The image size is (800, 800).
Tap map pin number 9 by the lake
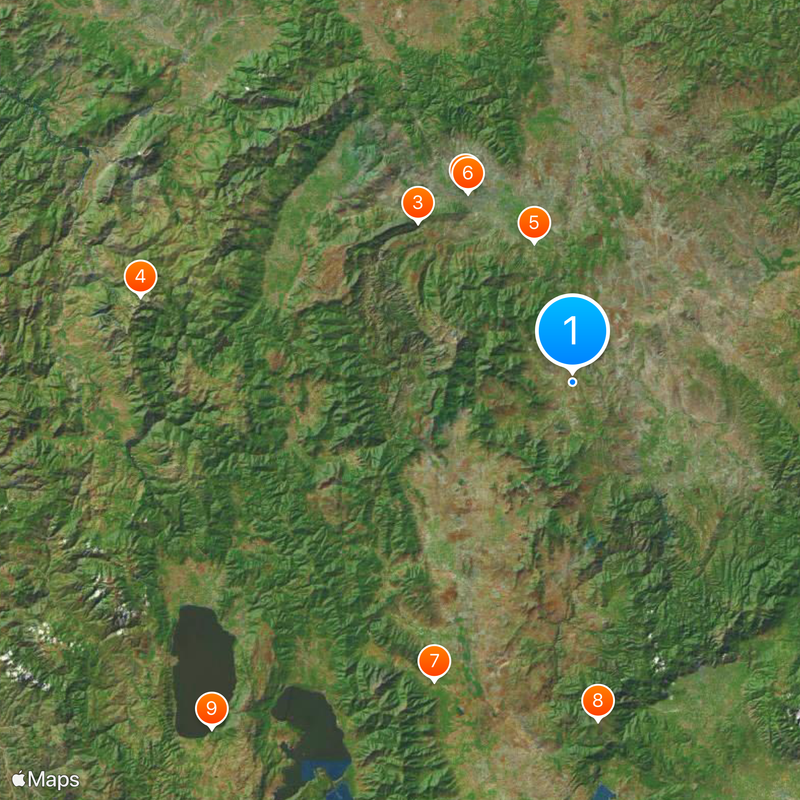[x=211, y=709]
